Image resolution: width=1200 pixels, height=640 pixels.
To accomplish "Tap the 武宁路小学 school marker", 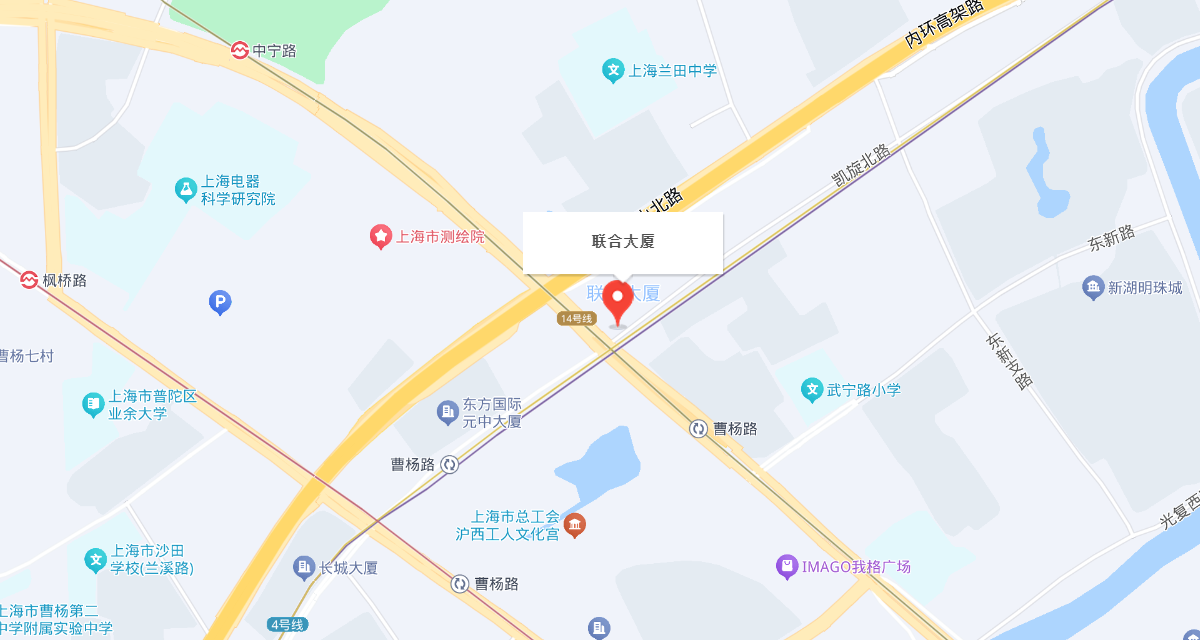I will (x=813, y=390).
